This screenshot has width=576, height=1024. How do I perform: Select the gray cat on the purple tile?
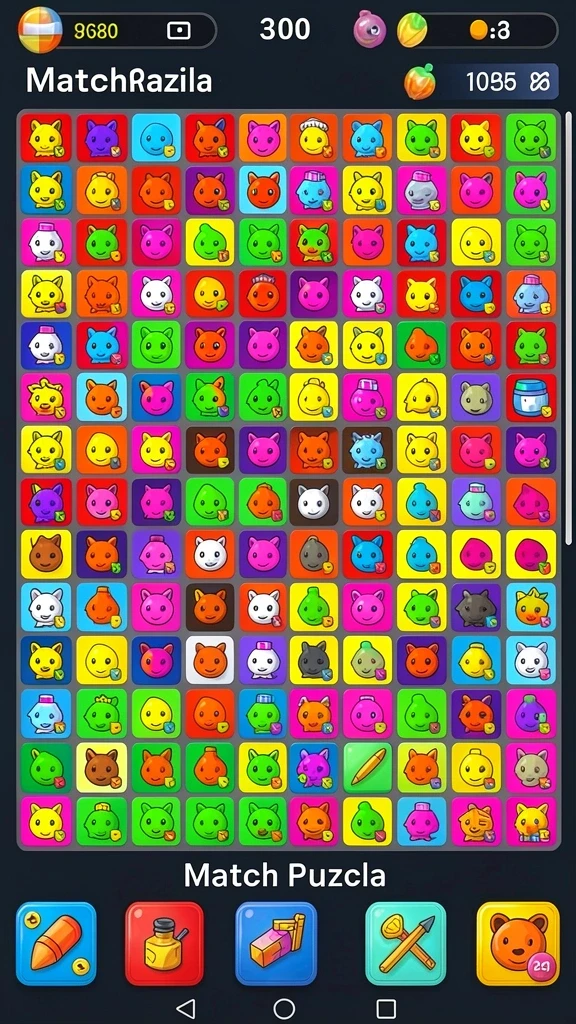pos(476,607)
